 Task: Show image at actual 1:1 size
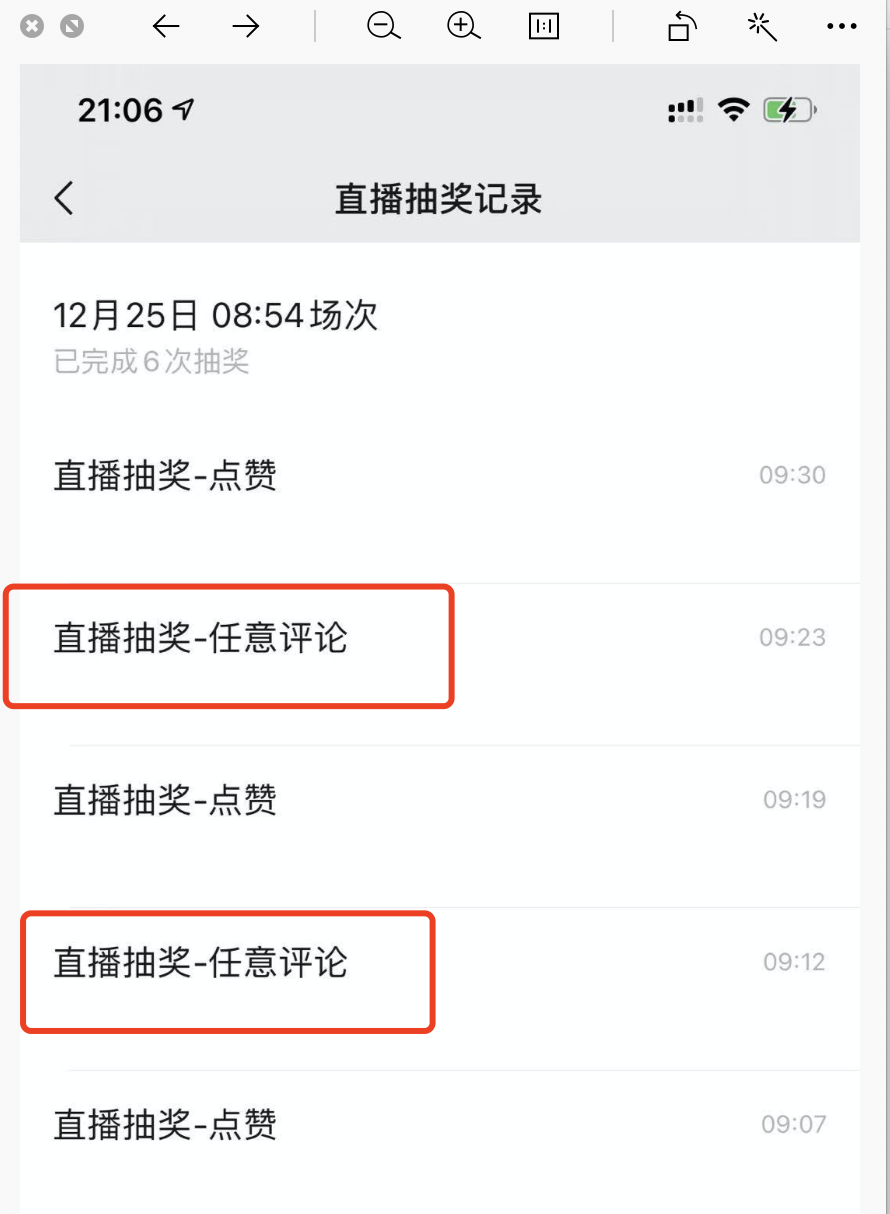(543, 27)
